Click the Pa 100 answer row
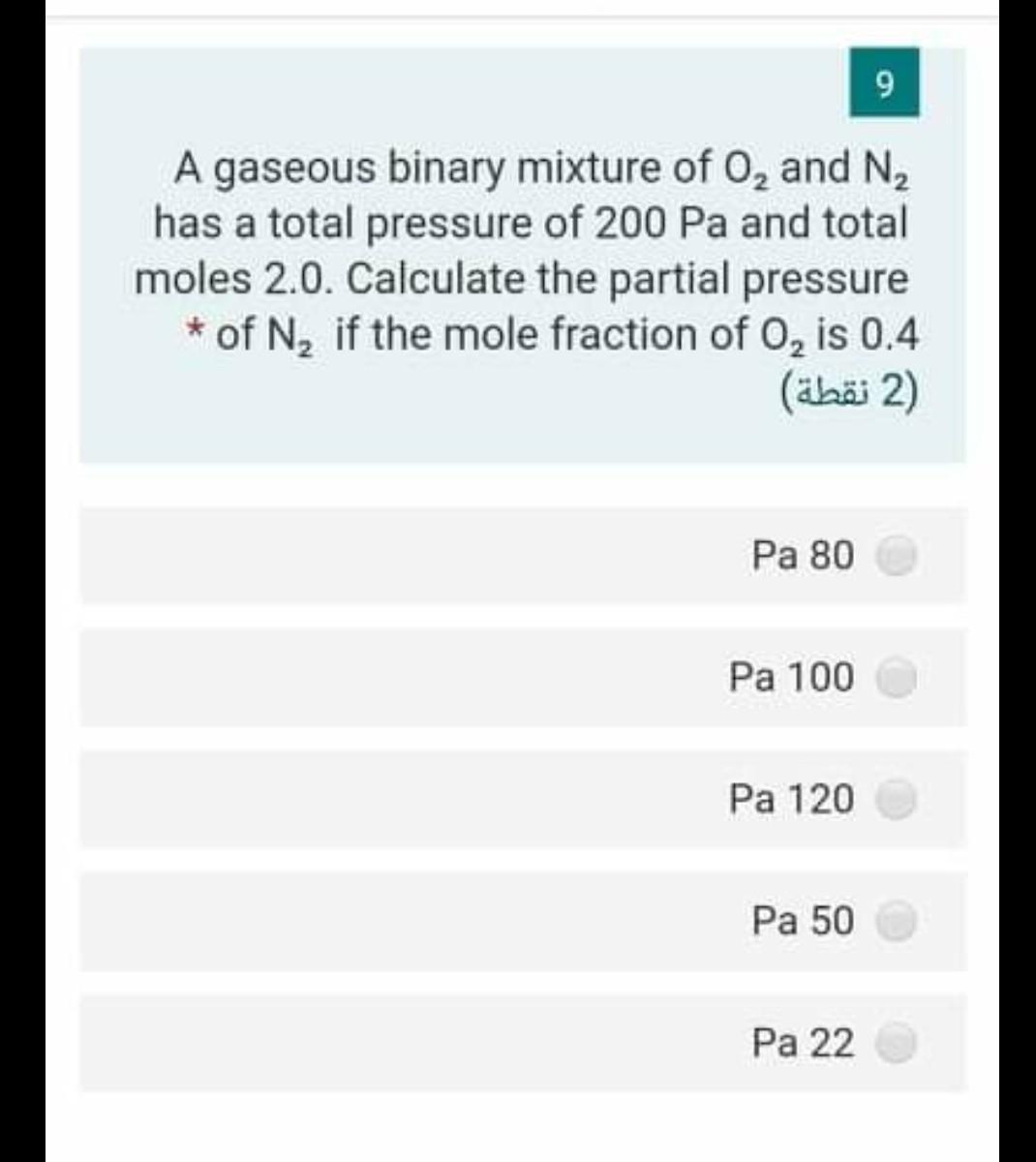This screenshot has width=1036, height=1162. pos(523,678)
